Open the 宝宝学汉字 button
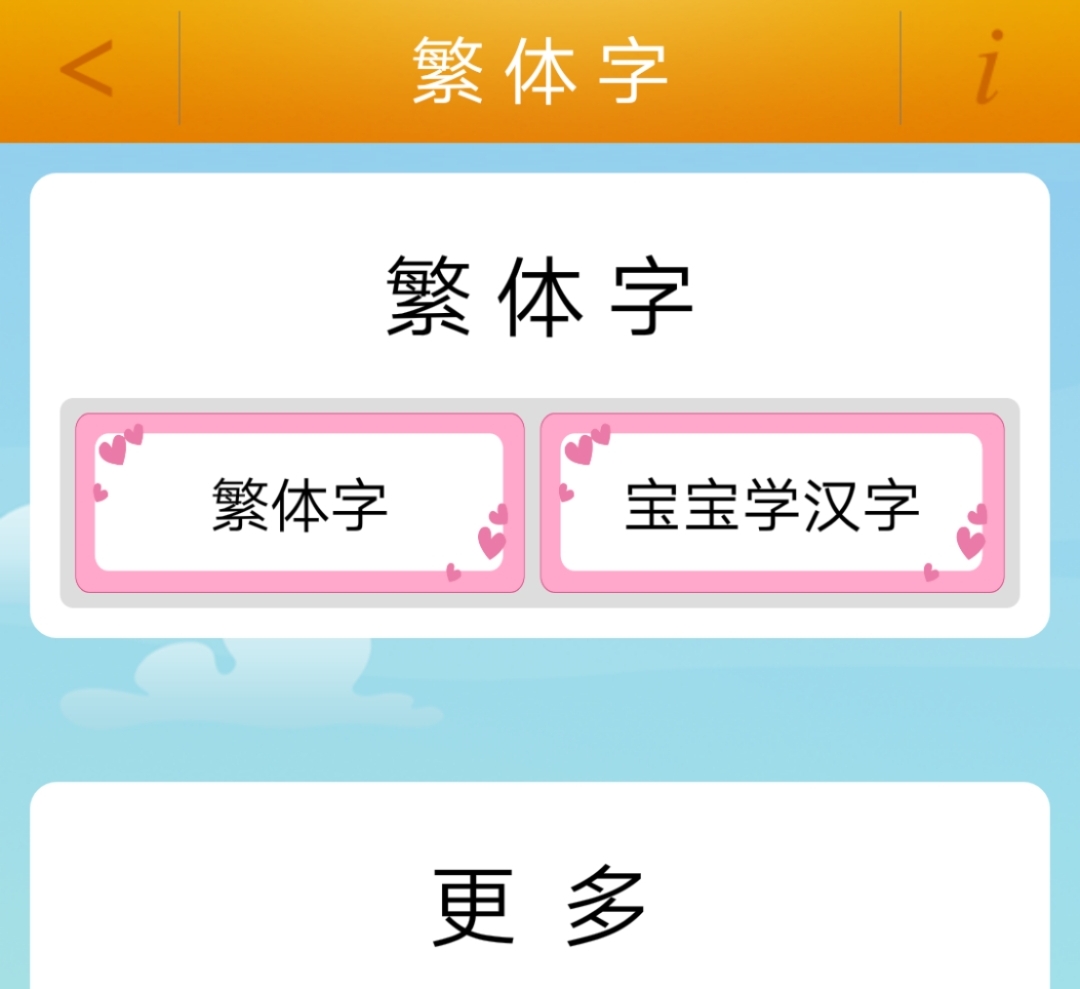 coord(771,503)
